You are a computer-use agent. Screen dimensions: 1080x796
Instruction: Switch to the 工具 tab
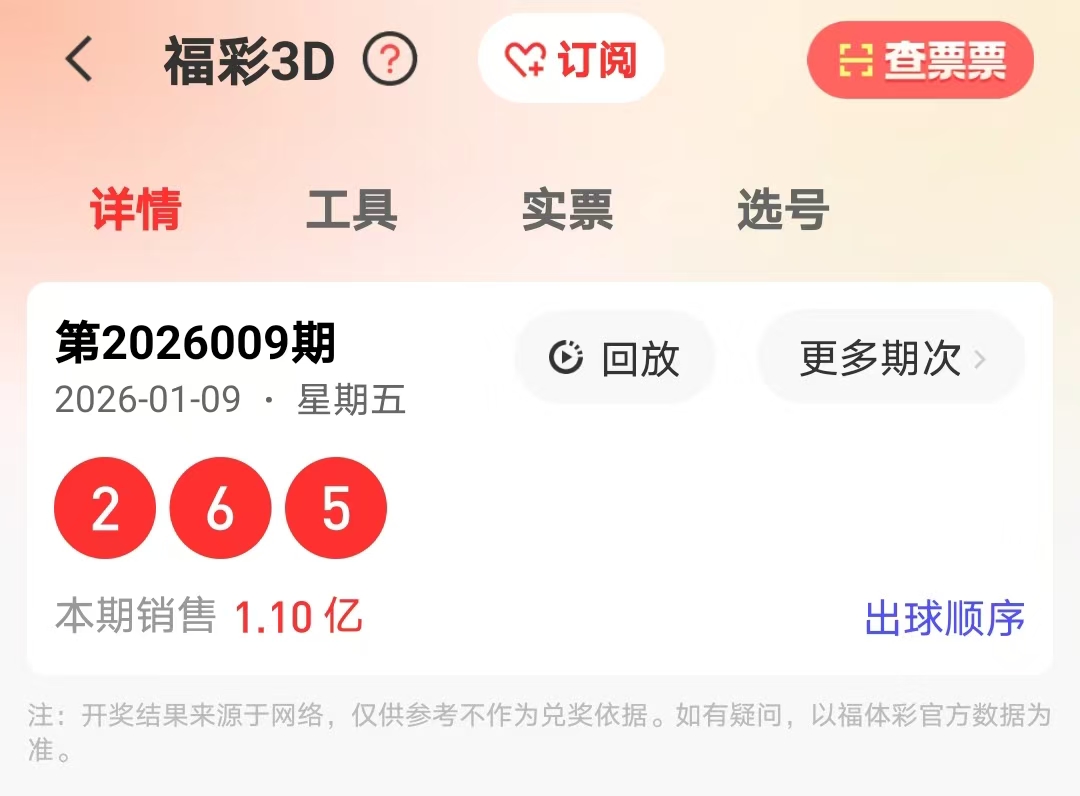352,210
